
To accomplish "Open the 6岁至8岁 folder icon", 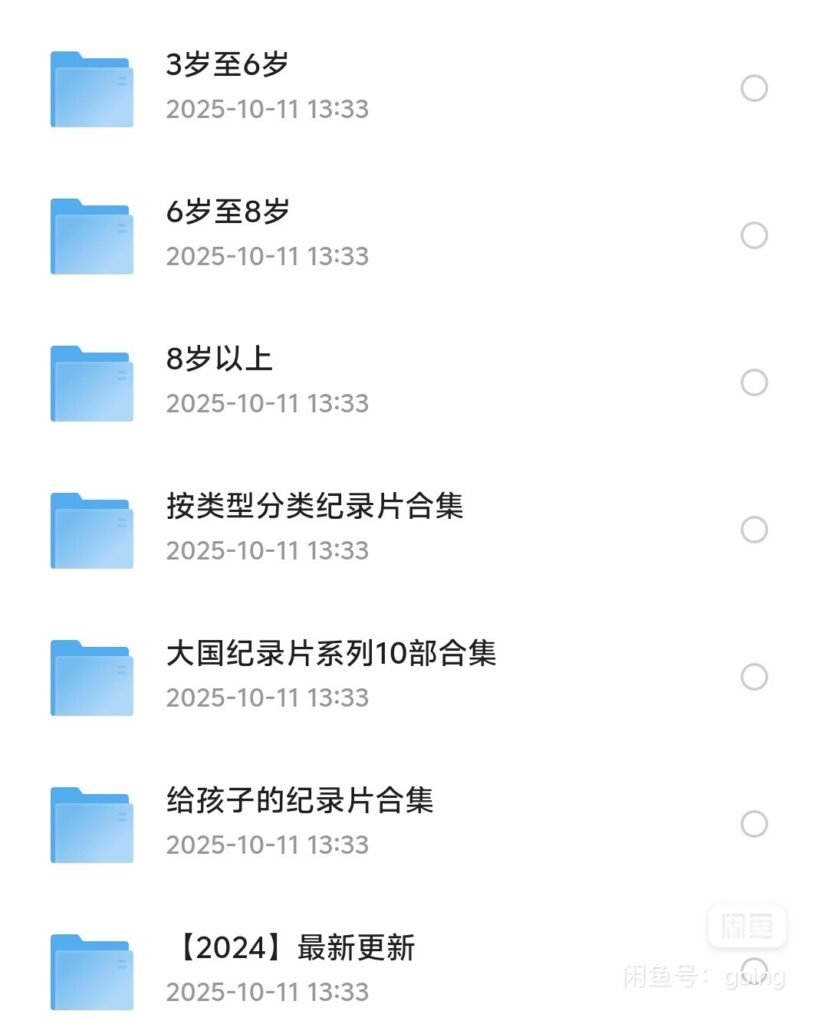I will (91, 235).
